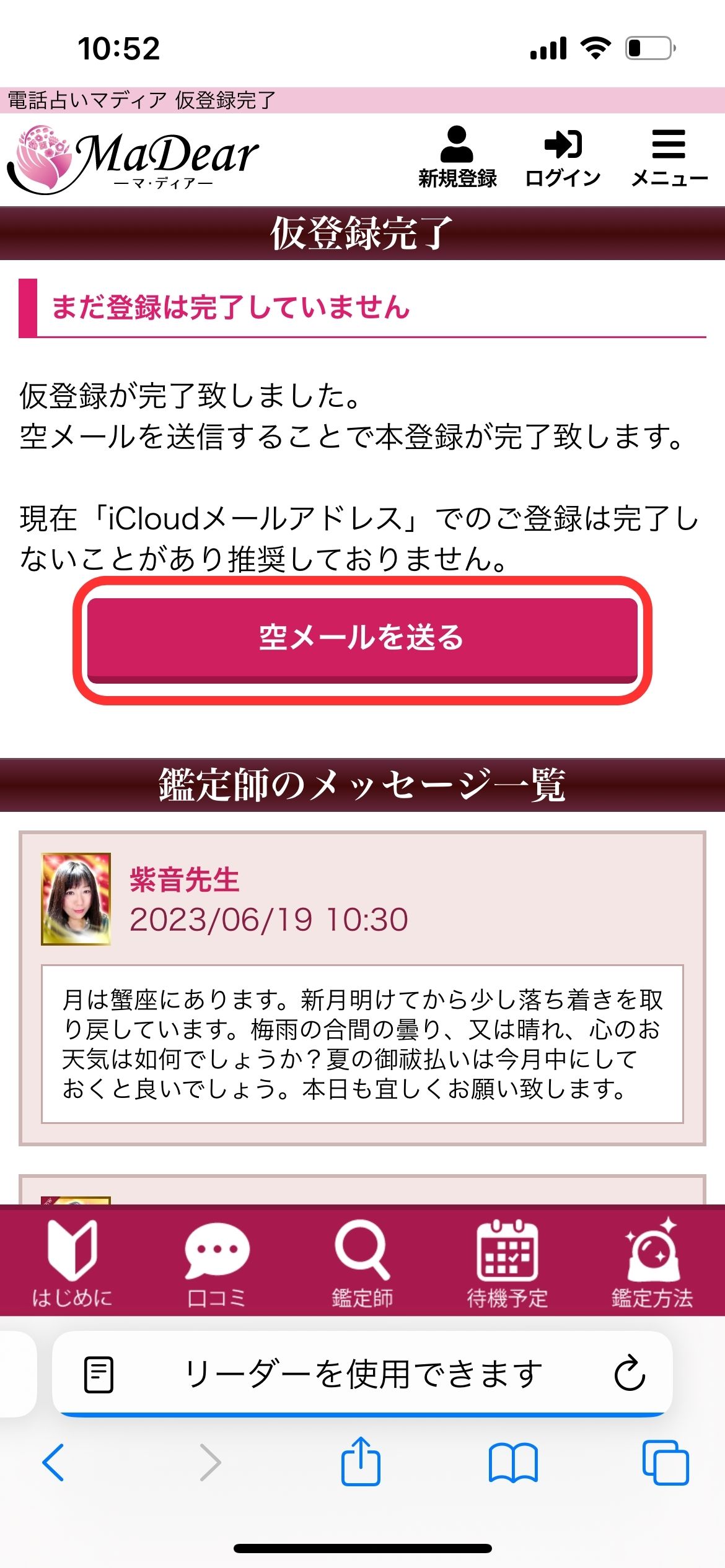Open 紫音先生's profile photo
This screenshot has height=1568, width=725.
pyautogui.click(x=76, y=899)
